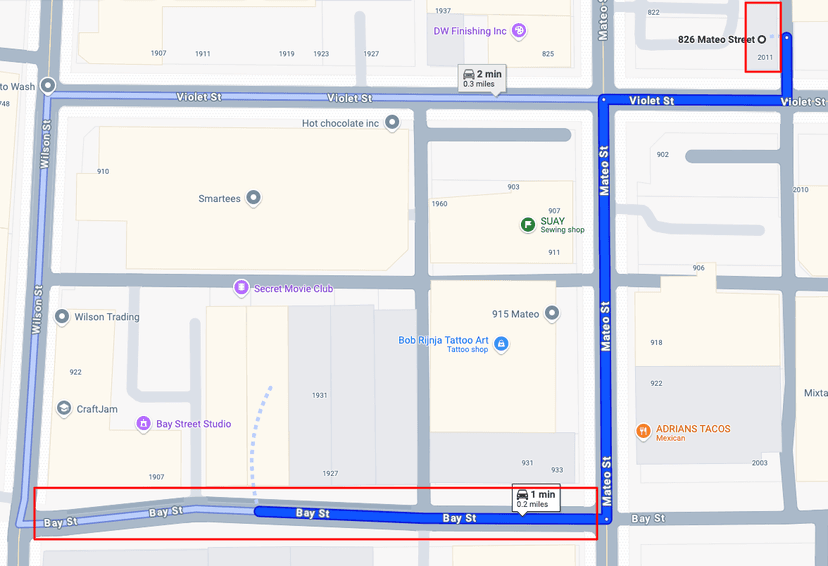Open the Bay Street Studio marker

tap(143, 424)
